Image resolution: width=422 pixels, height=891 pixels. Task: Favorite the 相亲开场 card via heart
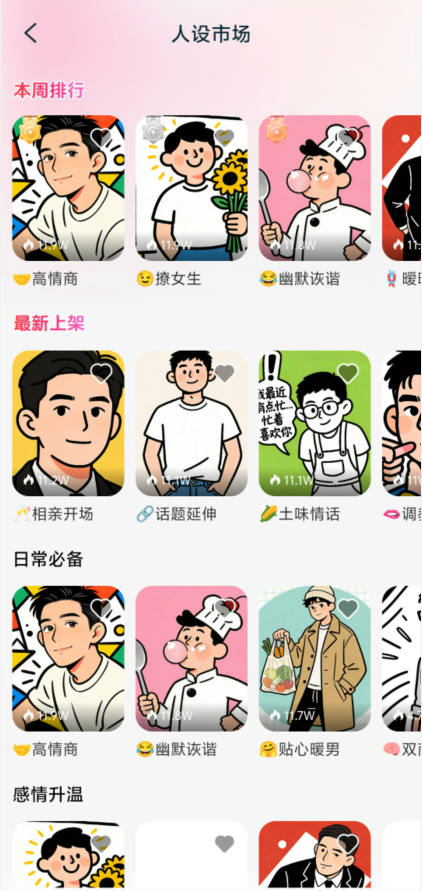click(x=101, y=373)
